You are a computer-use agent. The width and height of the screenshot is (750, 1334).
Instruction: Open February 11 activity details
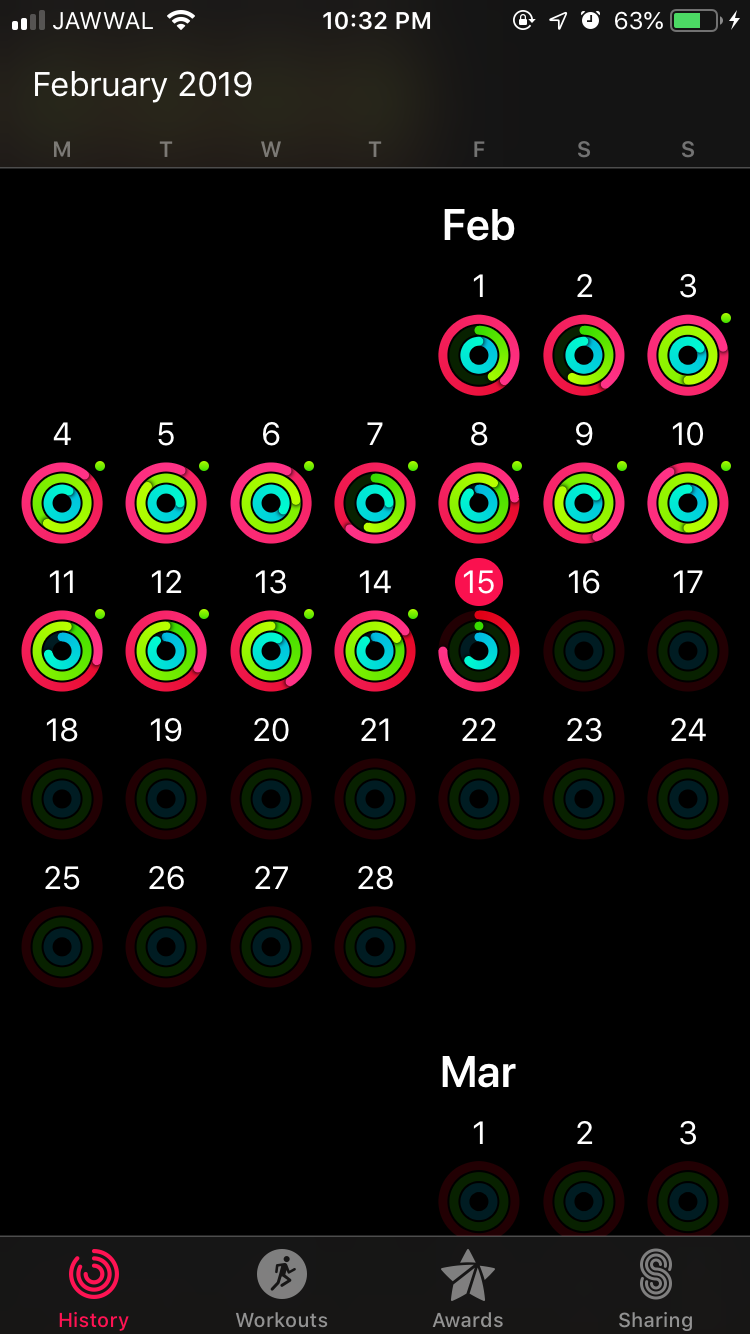(62, 651)
